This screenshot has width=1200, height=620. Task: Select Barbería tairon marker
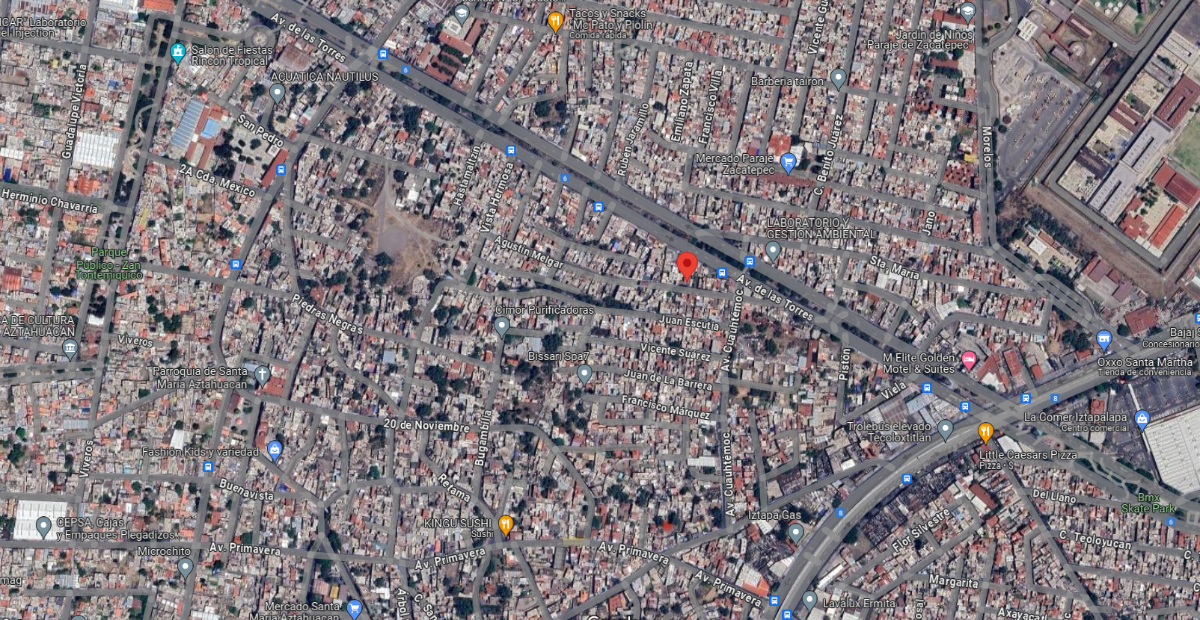pyautogui.click(x=838, y=77)
